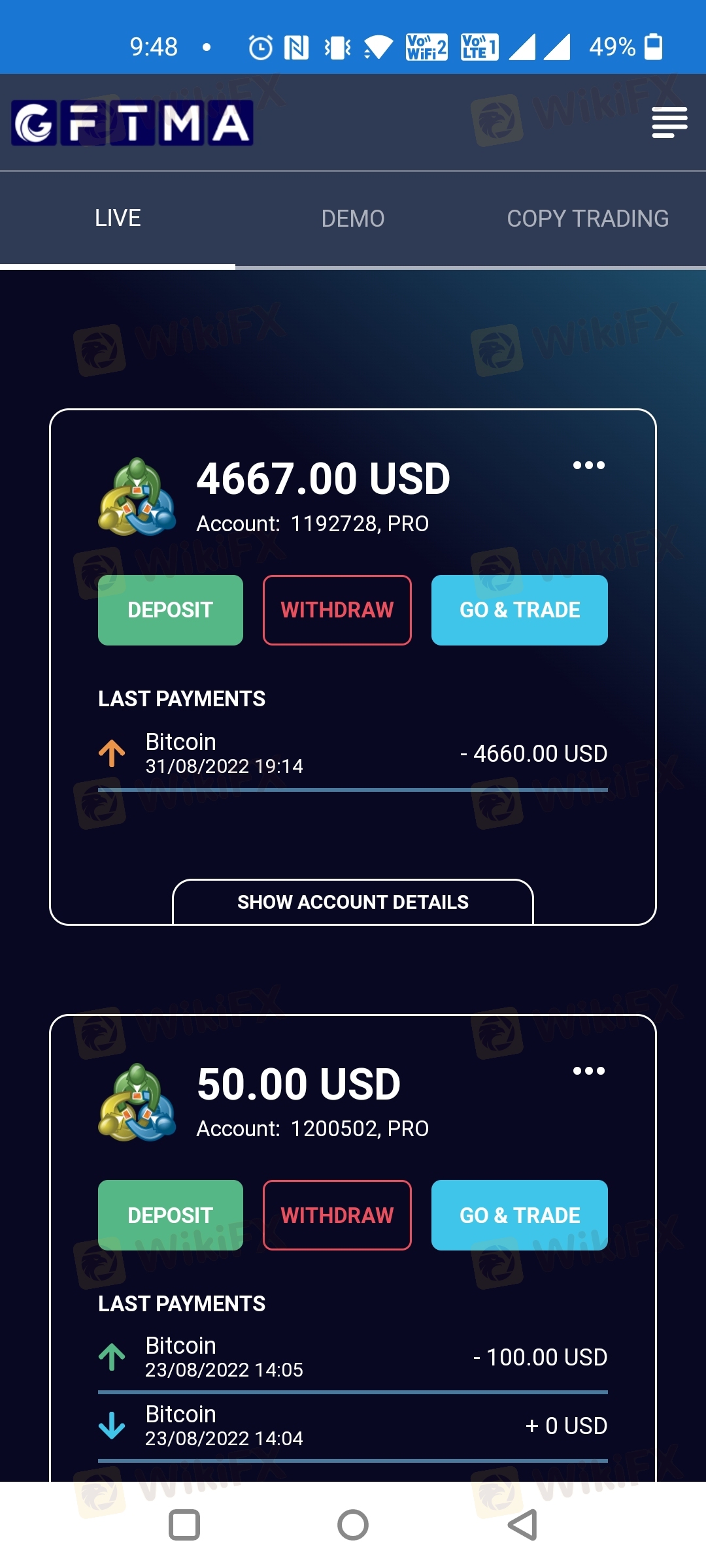
Task: Tap GO & TRADE for account 1200502
Action: 520,1215
